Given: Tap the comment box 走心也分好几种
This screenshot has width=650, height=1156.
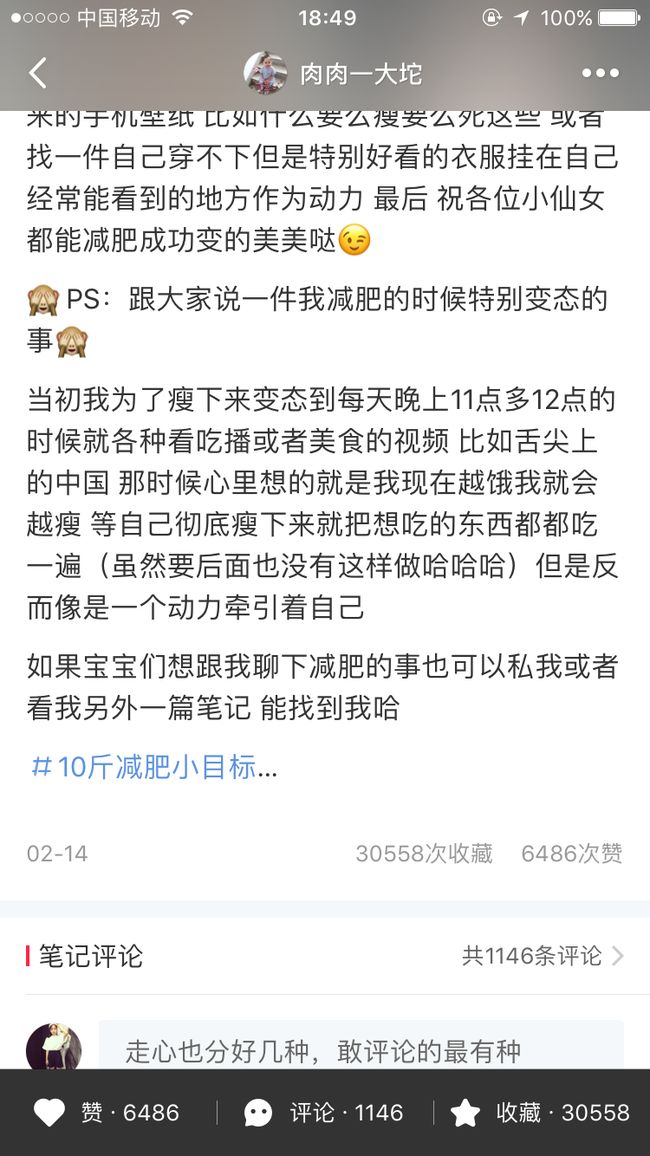Looking at the screenshot, I should tap(361, 1046).
